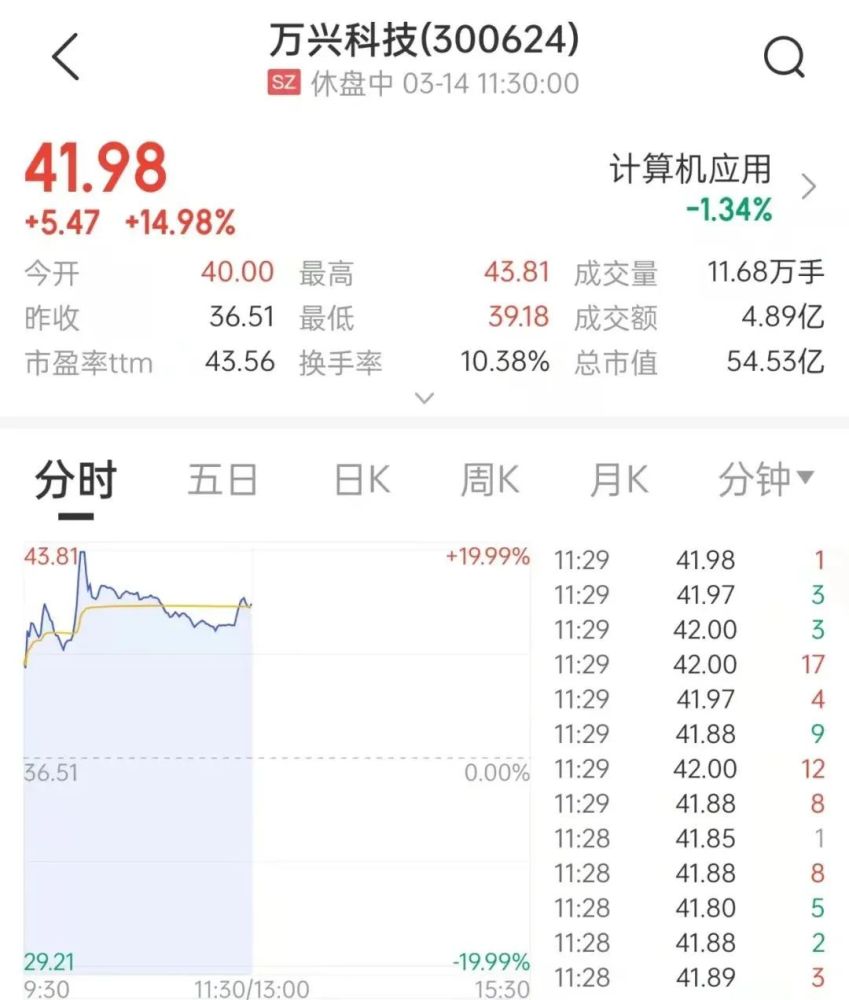849x1000 pixels.
Task: Switch to the 日K candlestick tab
Action: pyautogui.click(x=358, y=479)
